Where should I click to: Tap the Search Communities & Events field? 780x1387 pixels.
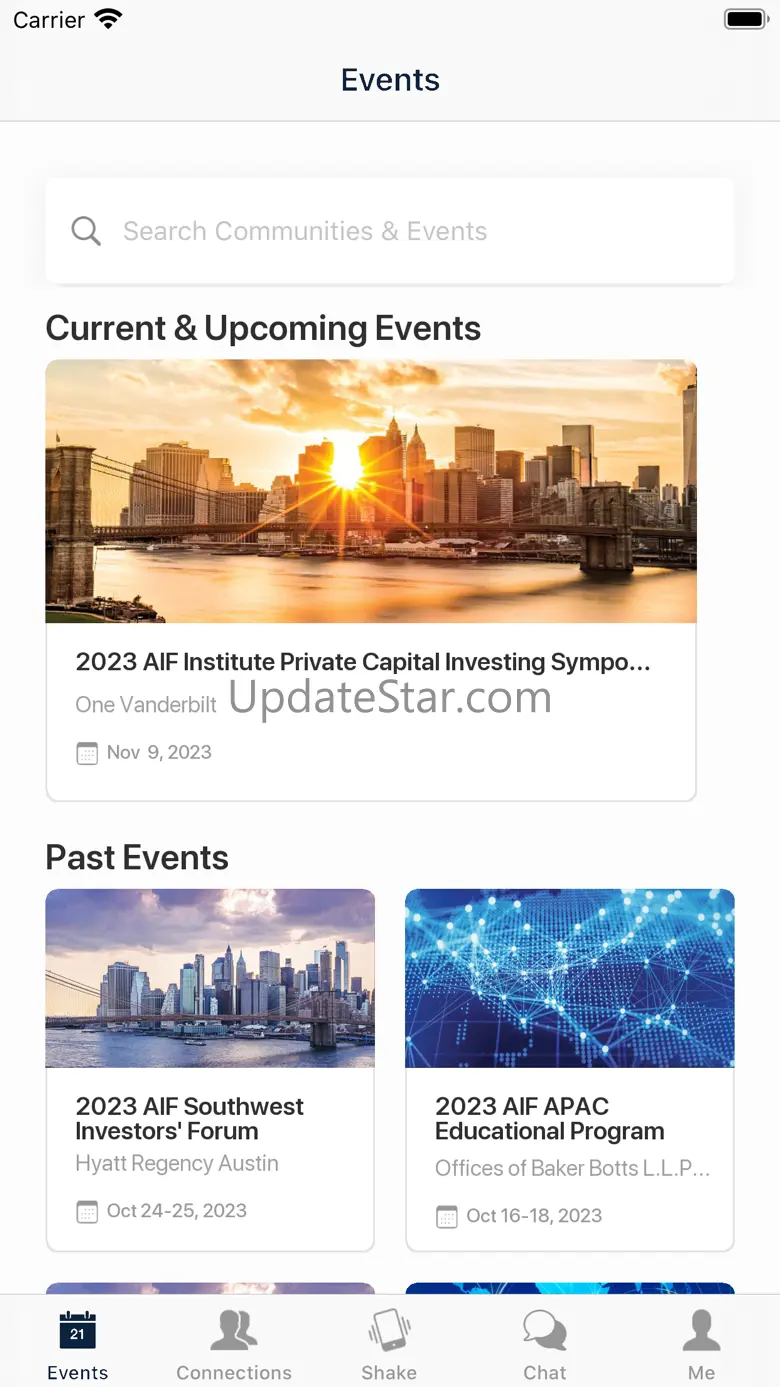click(390, 231)
